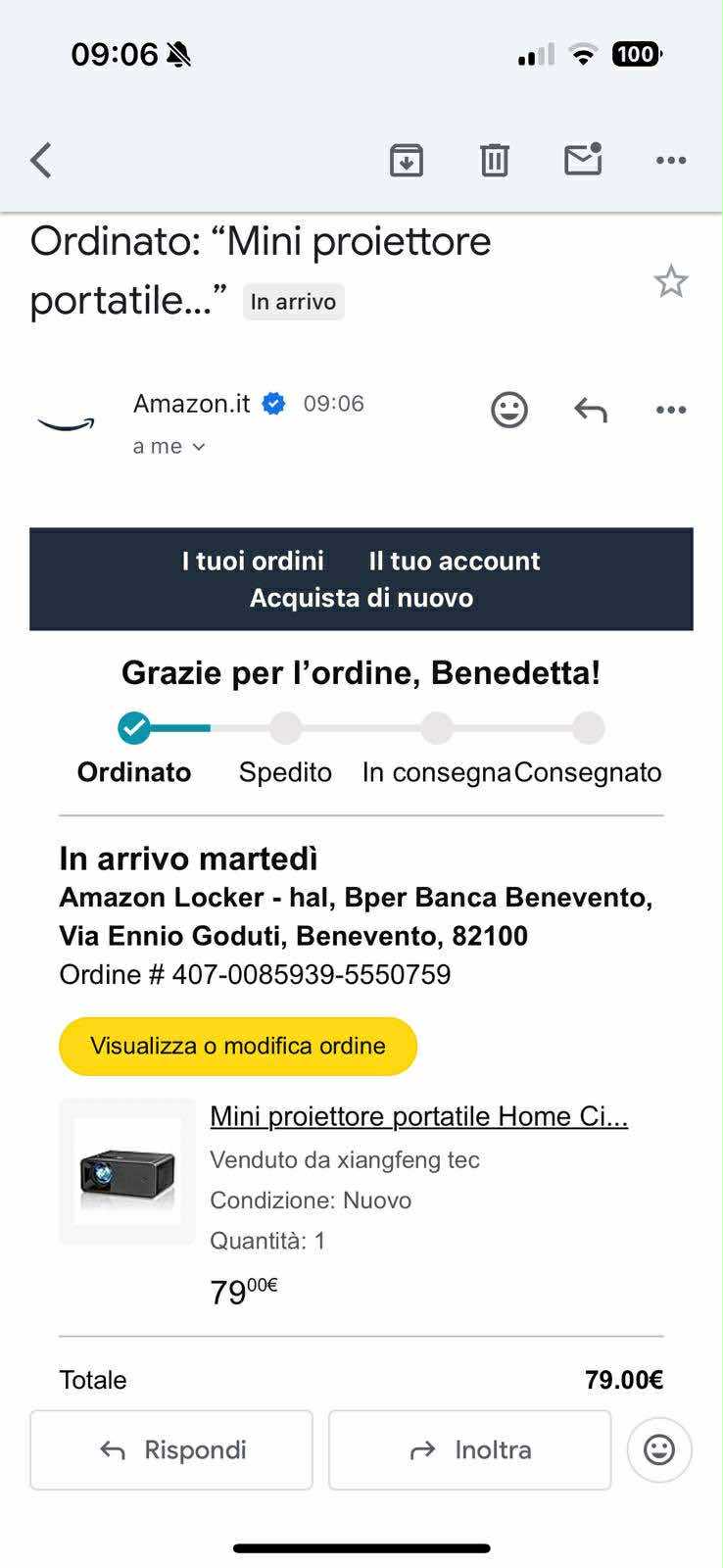Open Il tuo account link
This screenshot has width=723, height=1568.
coord(454,561)
